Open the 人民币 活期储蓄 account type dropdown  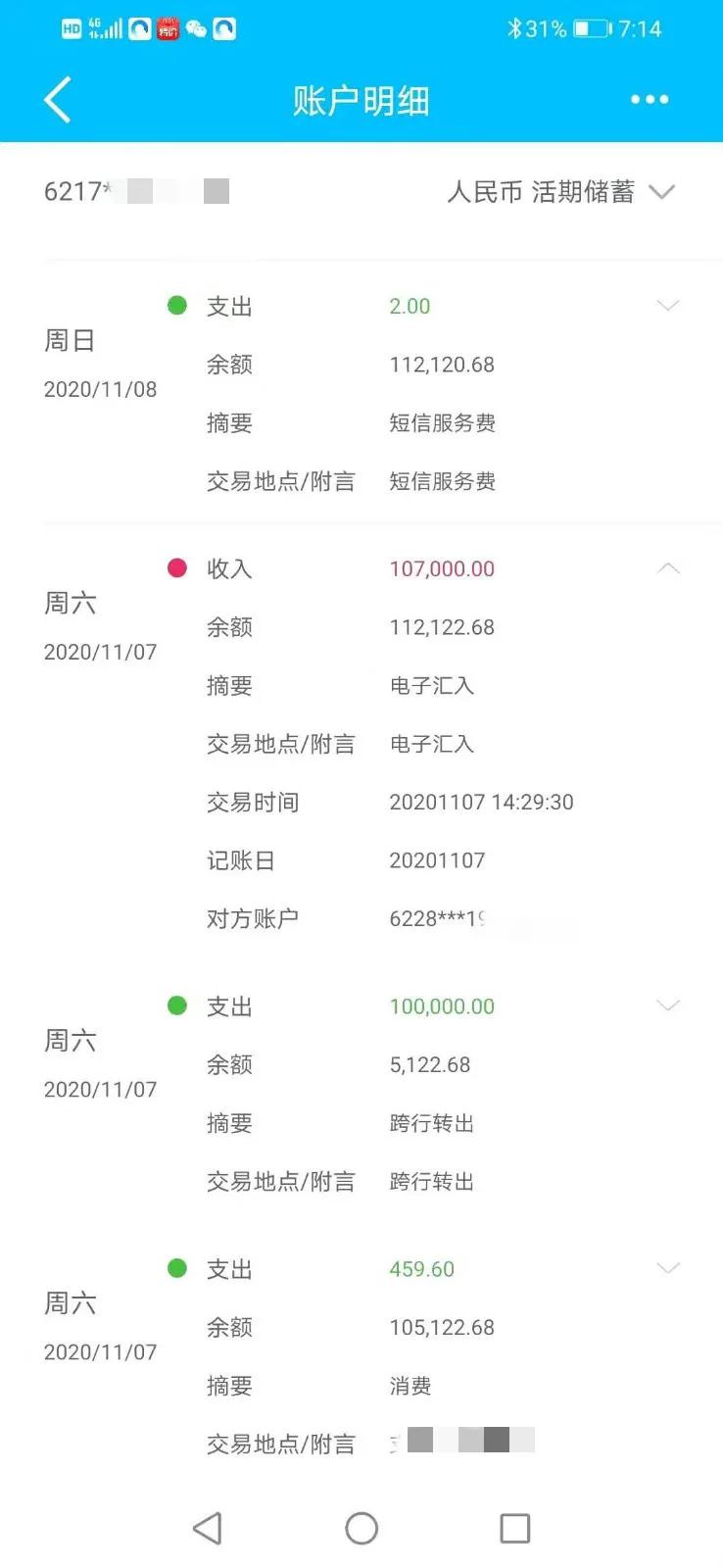click(x=561, y=192)
